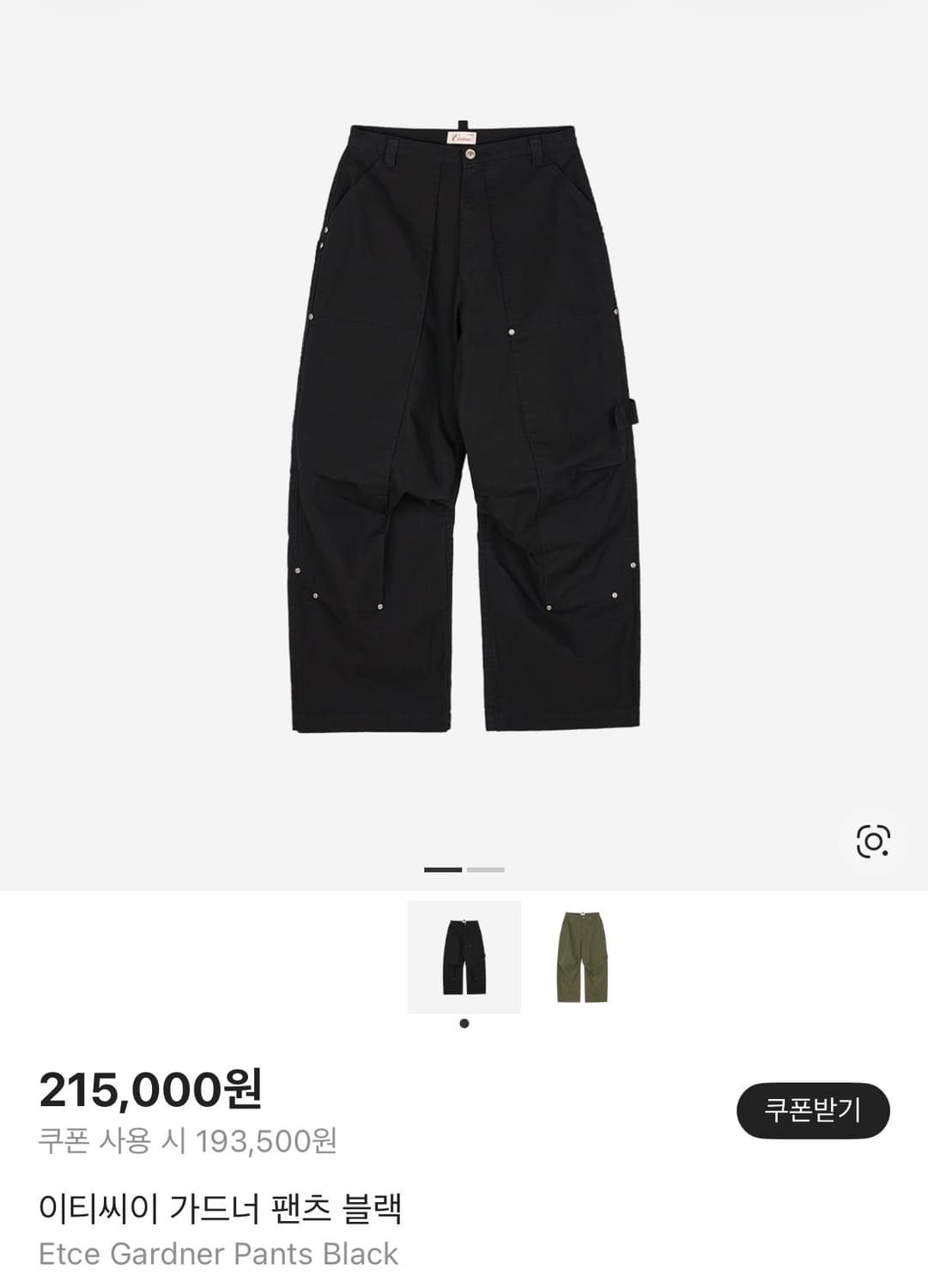Viewport: 928px width, 1288px height.
Task: Select the black color variant thumbnail
Action: point(463,957)
